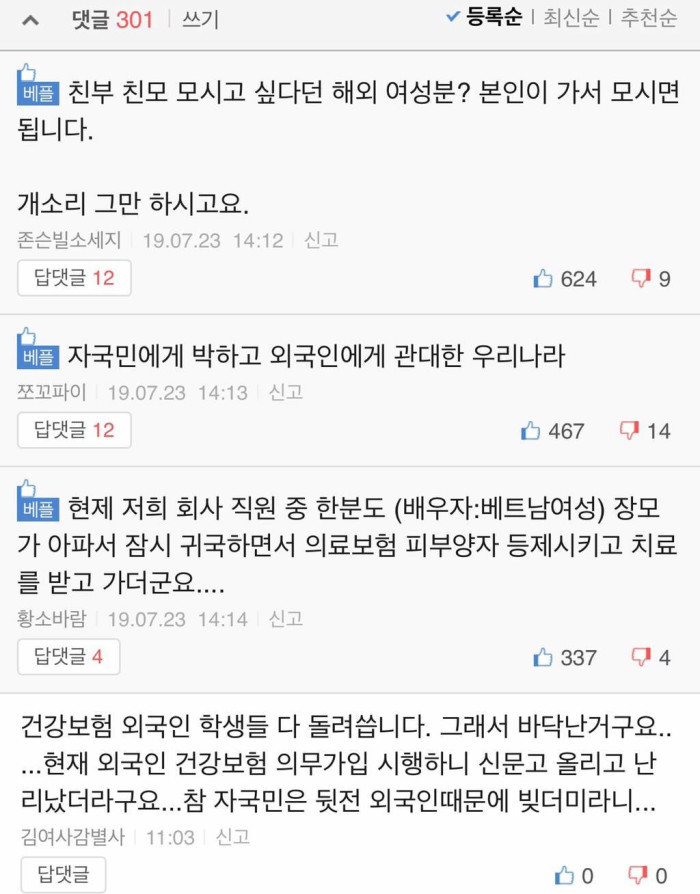Open 쓰기 to write a comment
This screenshot has height=894, width=700.
[x=200, y=19]
